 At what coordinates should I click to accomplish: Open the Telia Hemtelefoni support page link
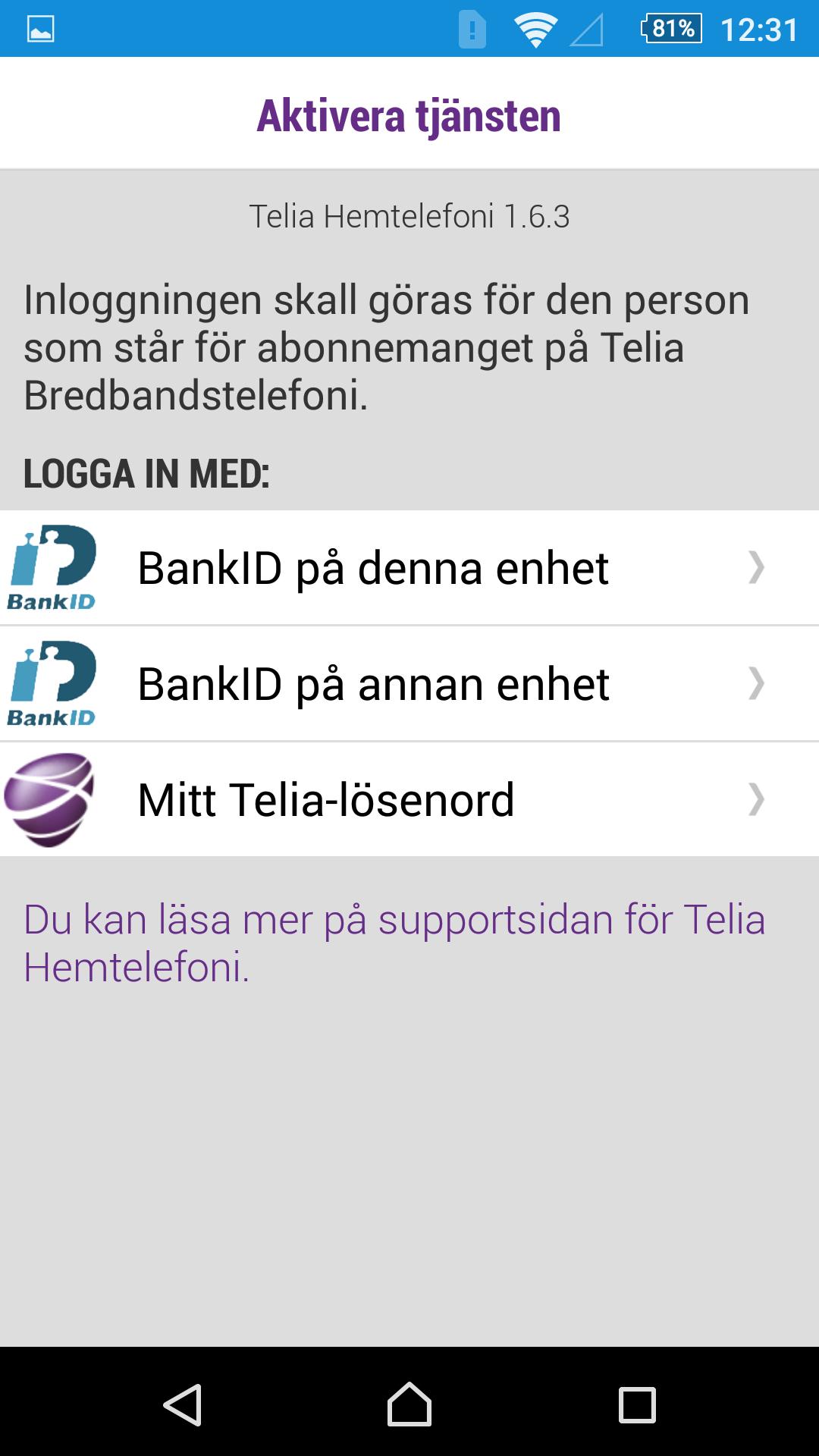(x=394, y=943)
